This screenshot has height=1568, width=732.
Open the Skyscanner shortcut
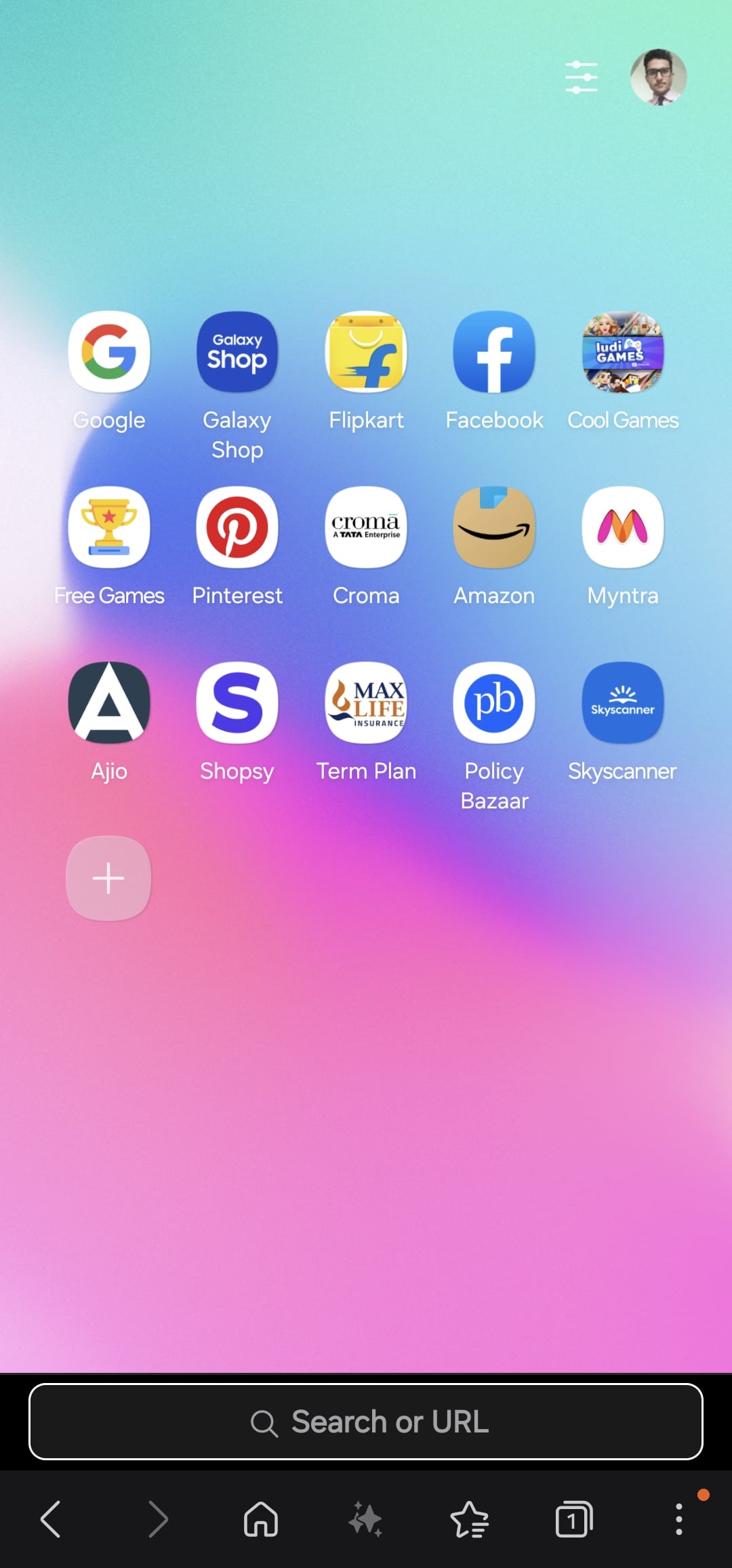623,703
